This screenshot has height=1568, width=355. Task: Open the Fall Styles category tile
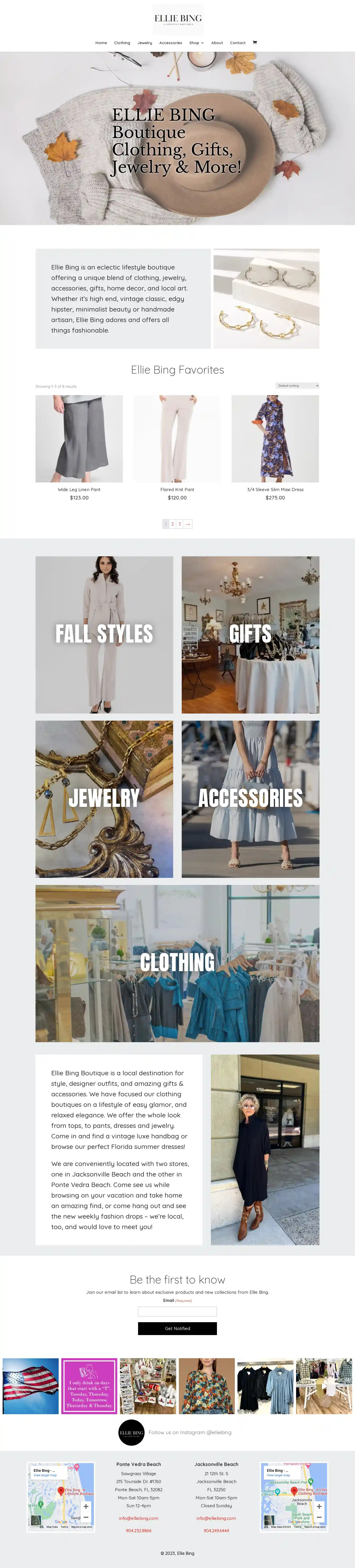[104, 634]
